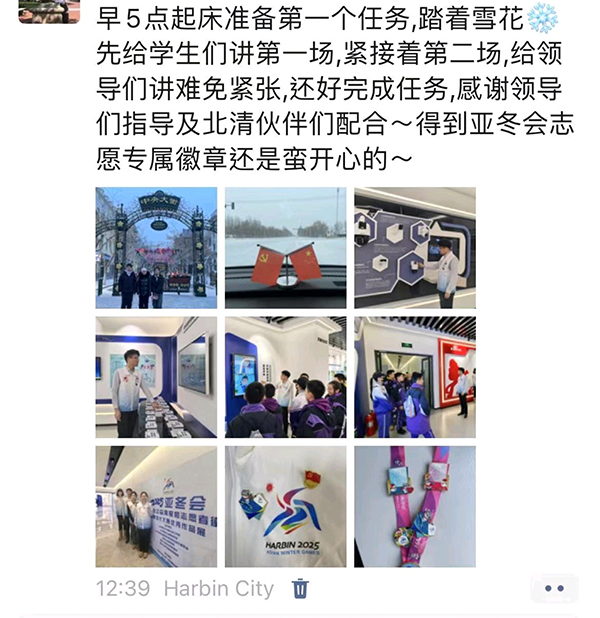Open the photo of students in purple jackets
This screenshot has height=618, width=600.
[285, 377]
